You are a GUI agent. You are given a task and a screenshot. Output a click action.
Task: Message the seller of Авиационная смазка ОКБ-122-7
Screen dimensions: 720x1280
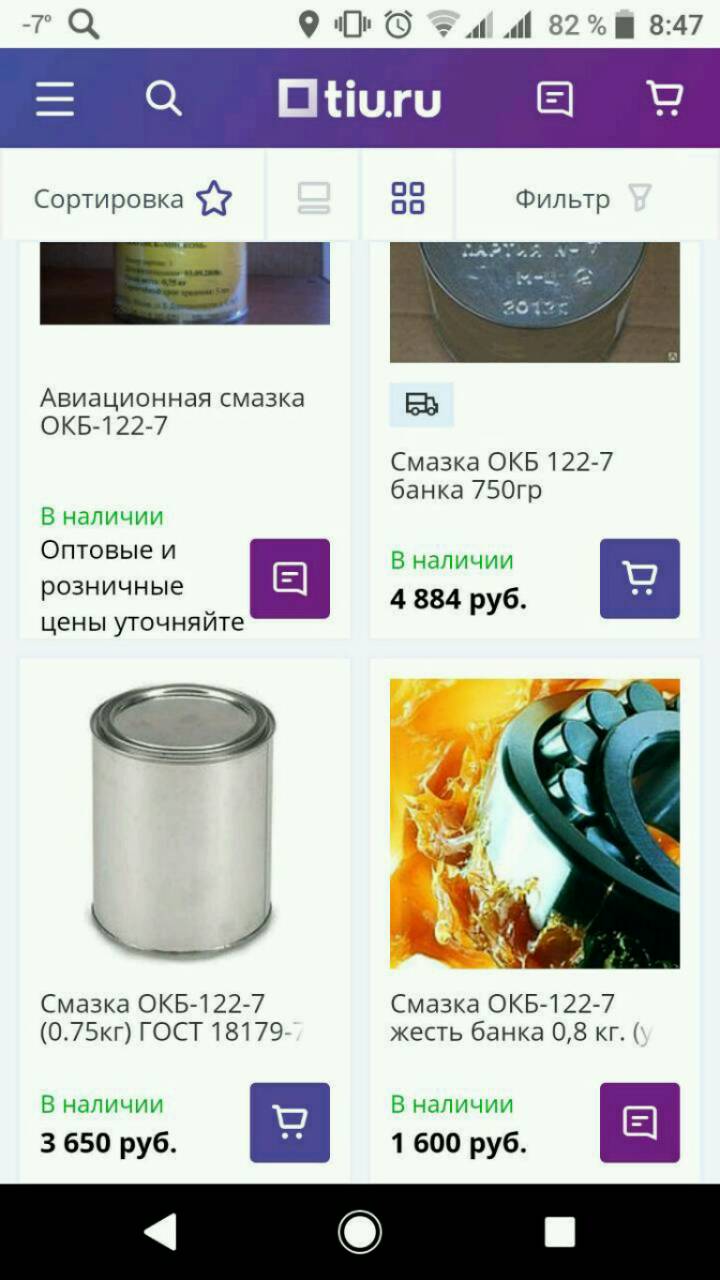coord(290,578)
